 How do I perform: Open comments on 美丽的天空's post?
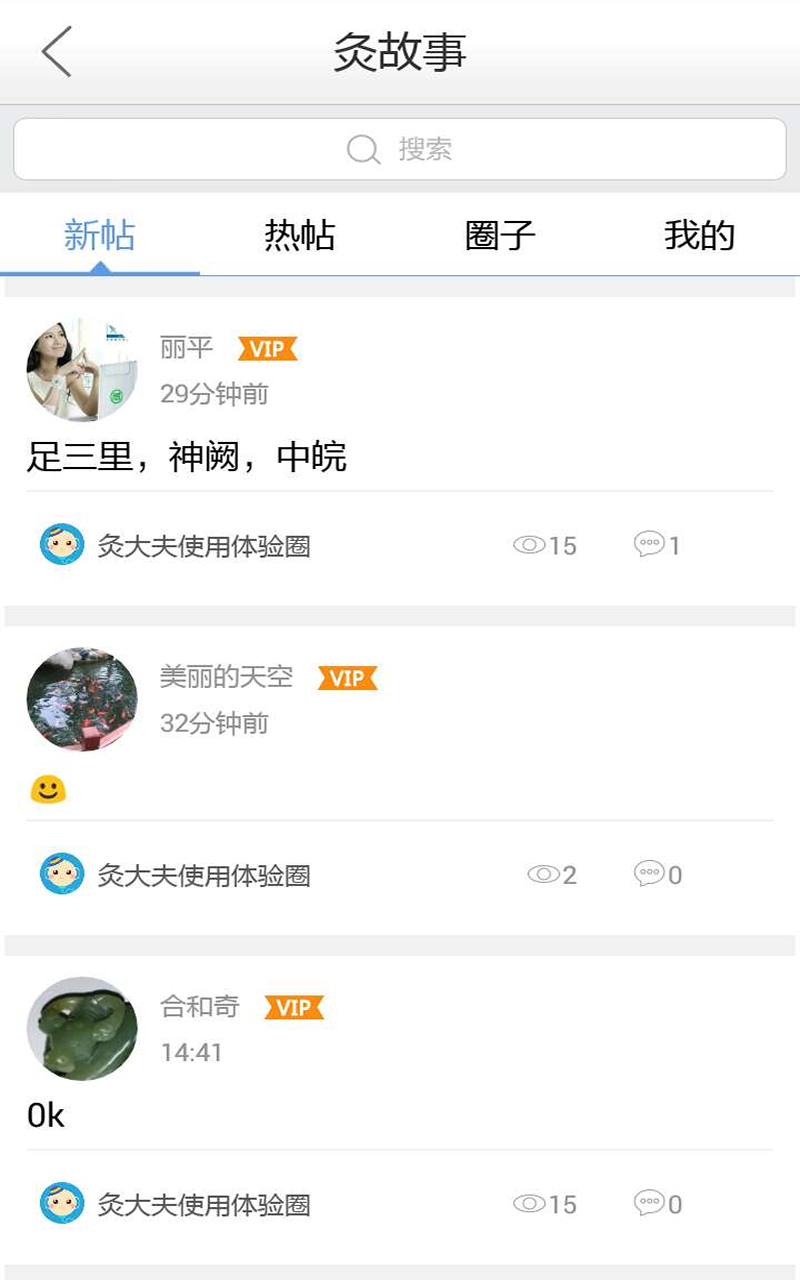657,875
